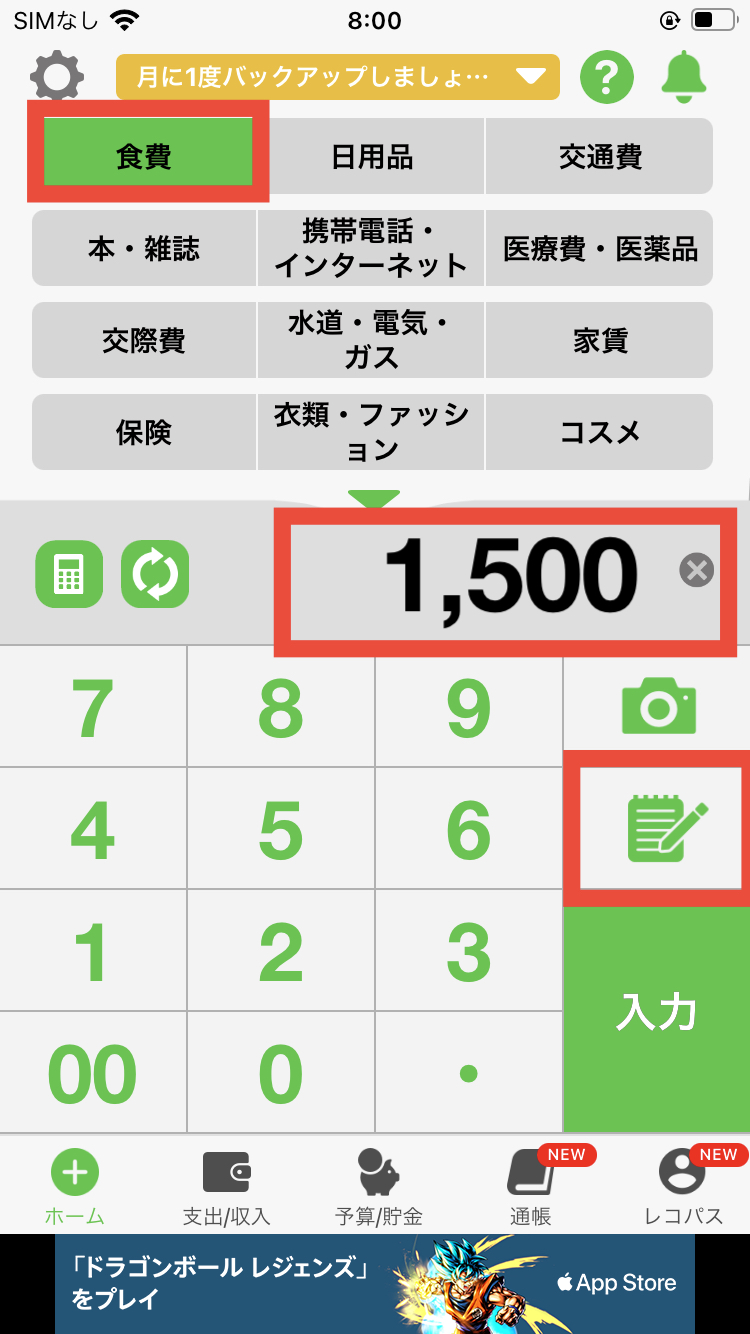Enter the digit 7
750x1334 pixels.
pyautogui.click(x=92, y=708)
